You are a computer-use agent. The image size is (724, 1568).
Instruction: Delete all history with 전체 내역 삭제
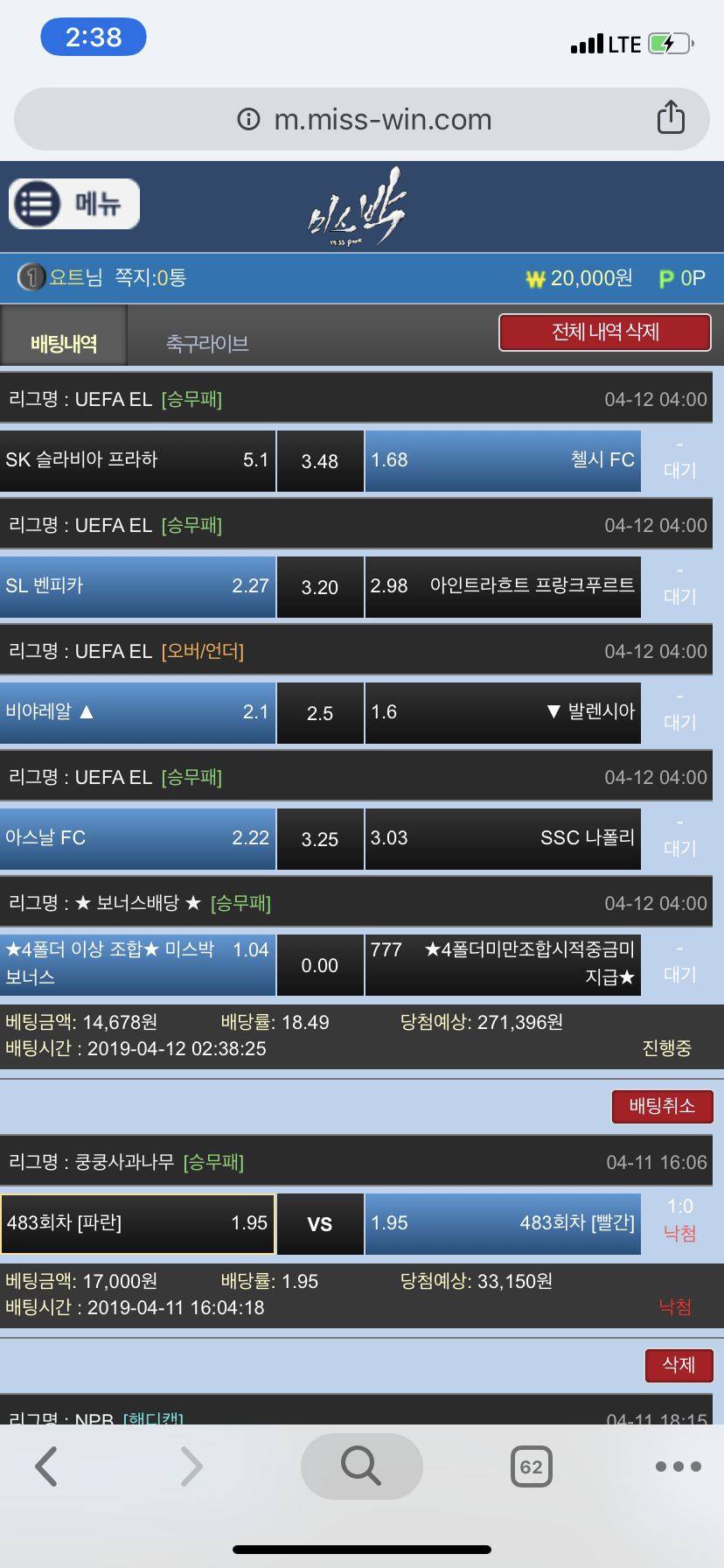605,332
